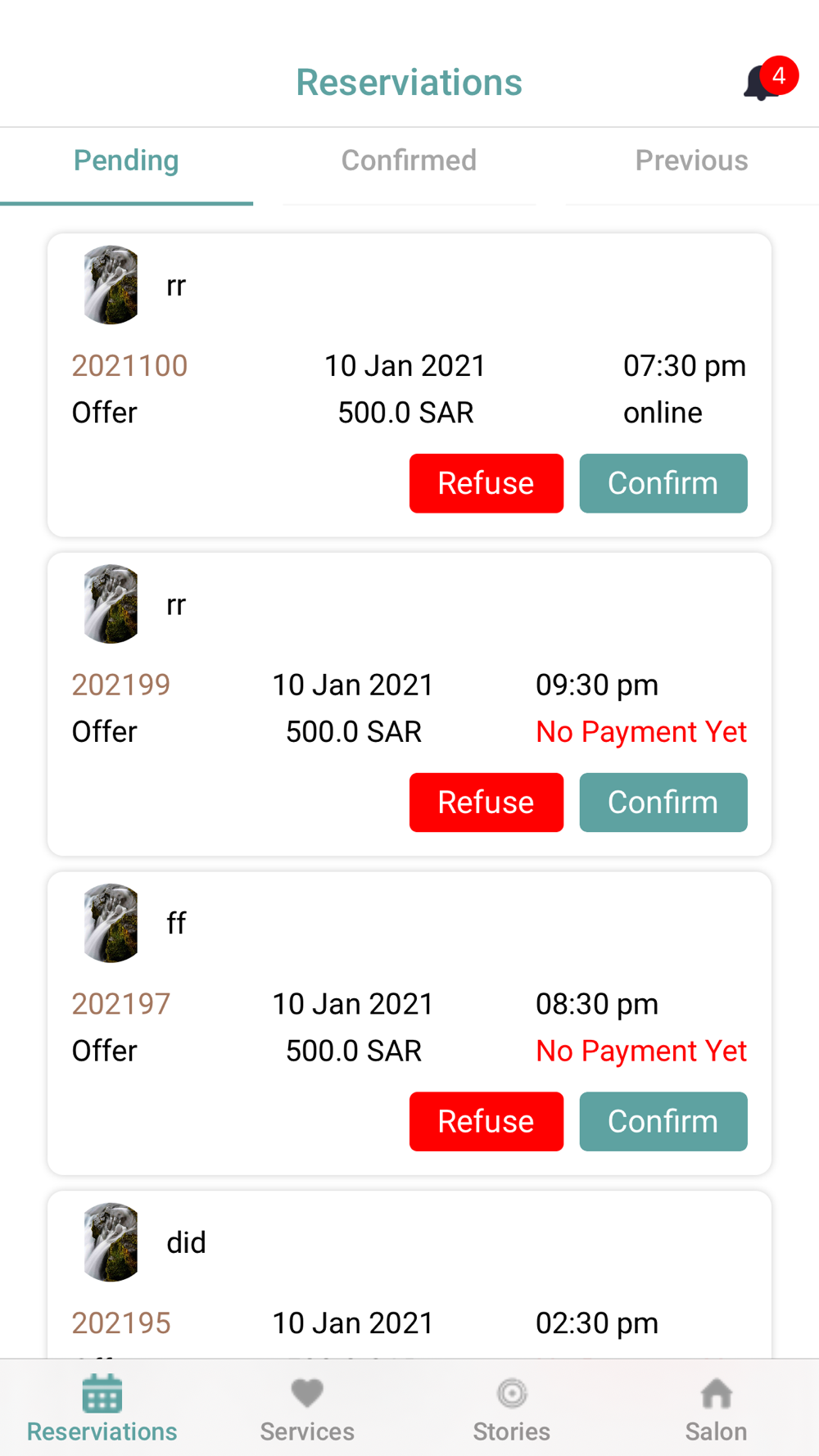Open the Stories tab

point(512,1409)
